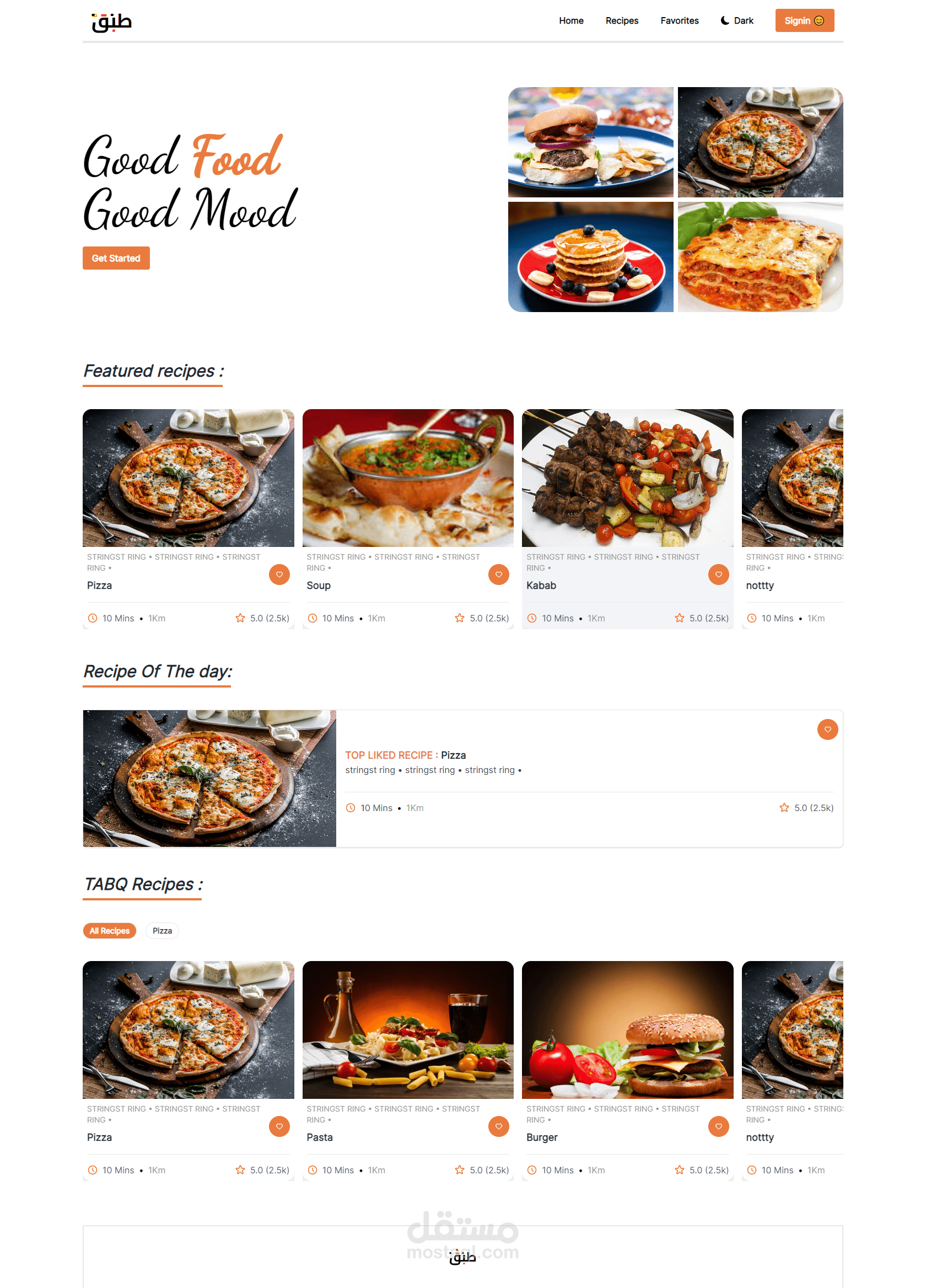
Task: Click the clock icon next to Pizza's 10 Mins label
Action: click(91, 618)
